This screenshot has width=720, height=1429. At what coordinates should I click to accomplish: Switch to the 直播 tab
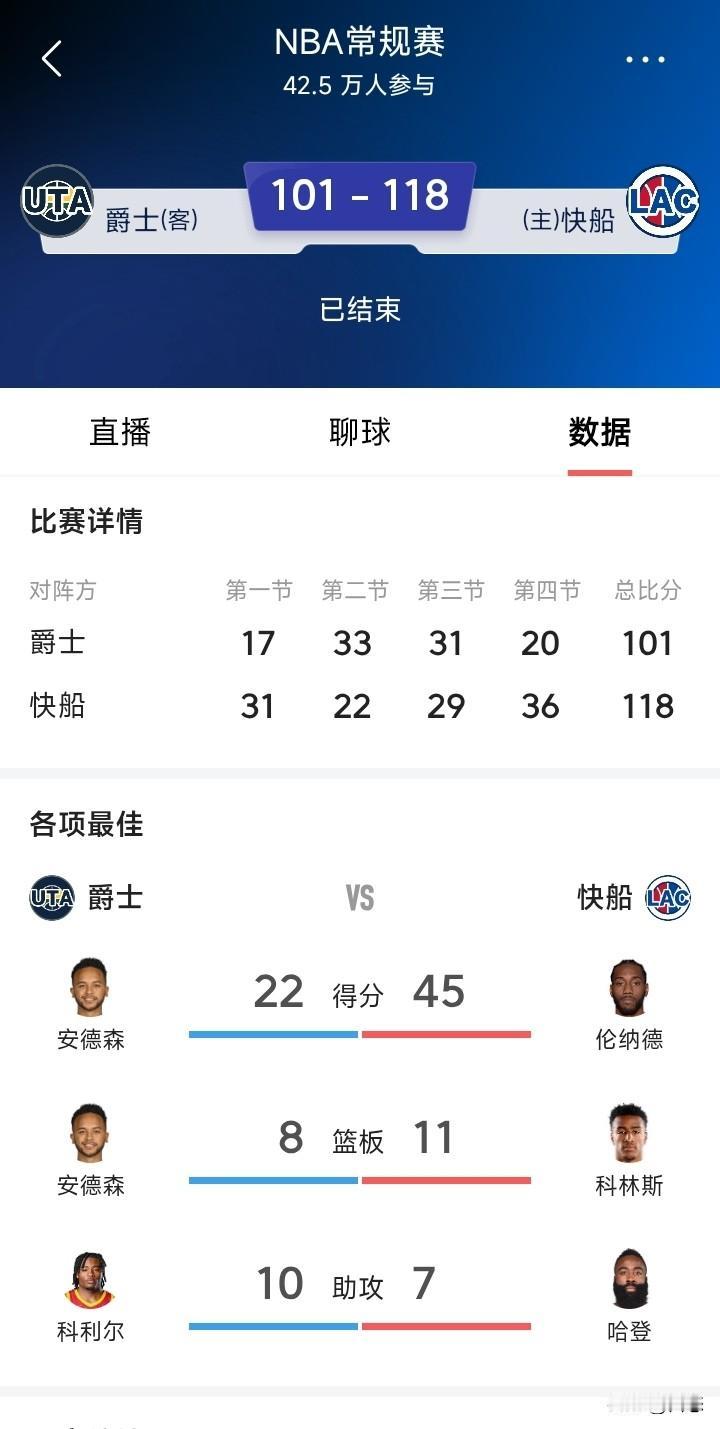tap(120, 431)
